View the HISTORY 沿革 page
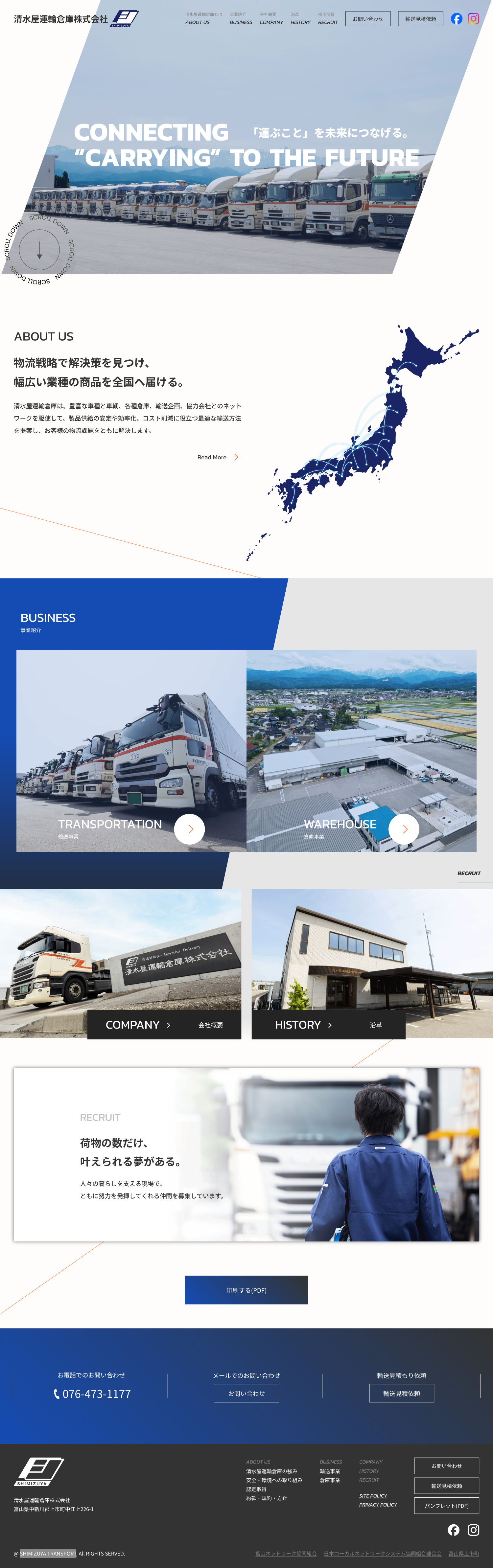 pyautogui.click(x=328, y=1024)
